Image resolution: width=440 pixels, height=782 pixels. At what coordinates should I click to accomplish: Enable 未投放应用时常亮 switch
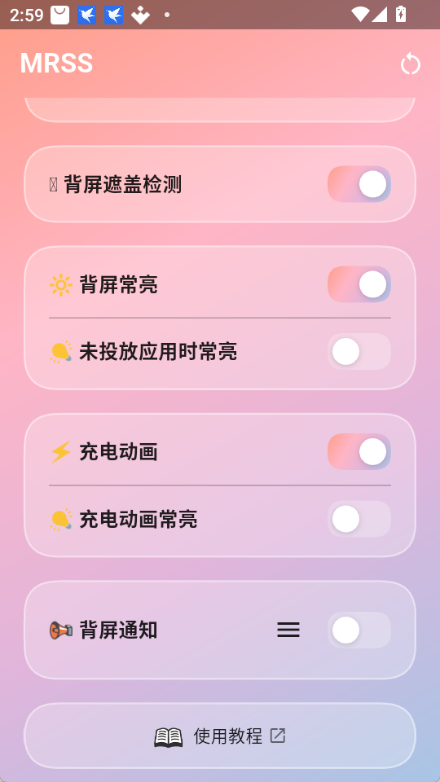[359, 352]
